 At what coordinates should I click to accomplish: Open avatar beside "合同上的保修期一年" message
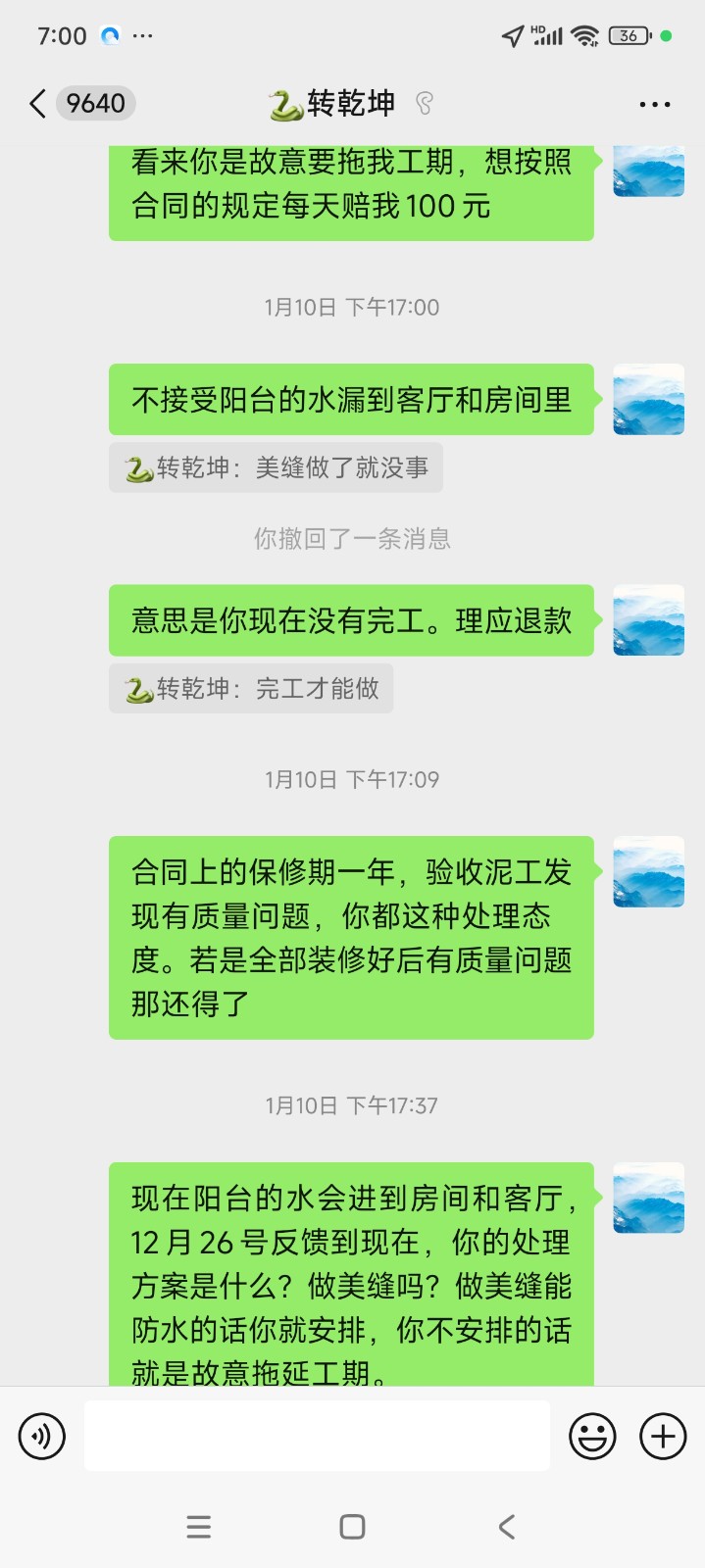pyautogui.click(x=648, y=871)
